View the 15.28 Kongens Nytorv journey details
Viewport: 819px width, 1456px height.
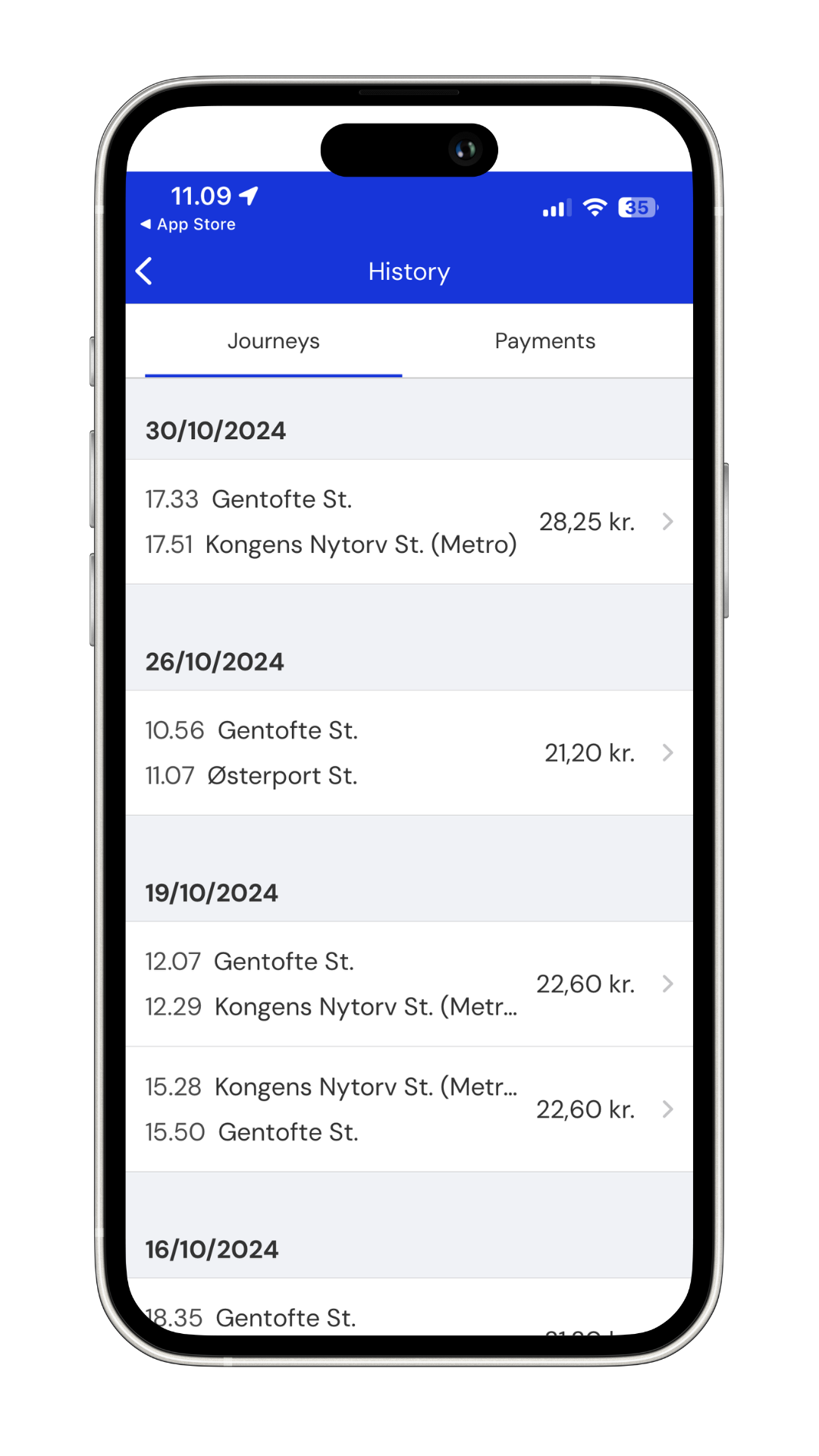[409, 1109]
